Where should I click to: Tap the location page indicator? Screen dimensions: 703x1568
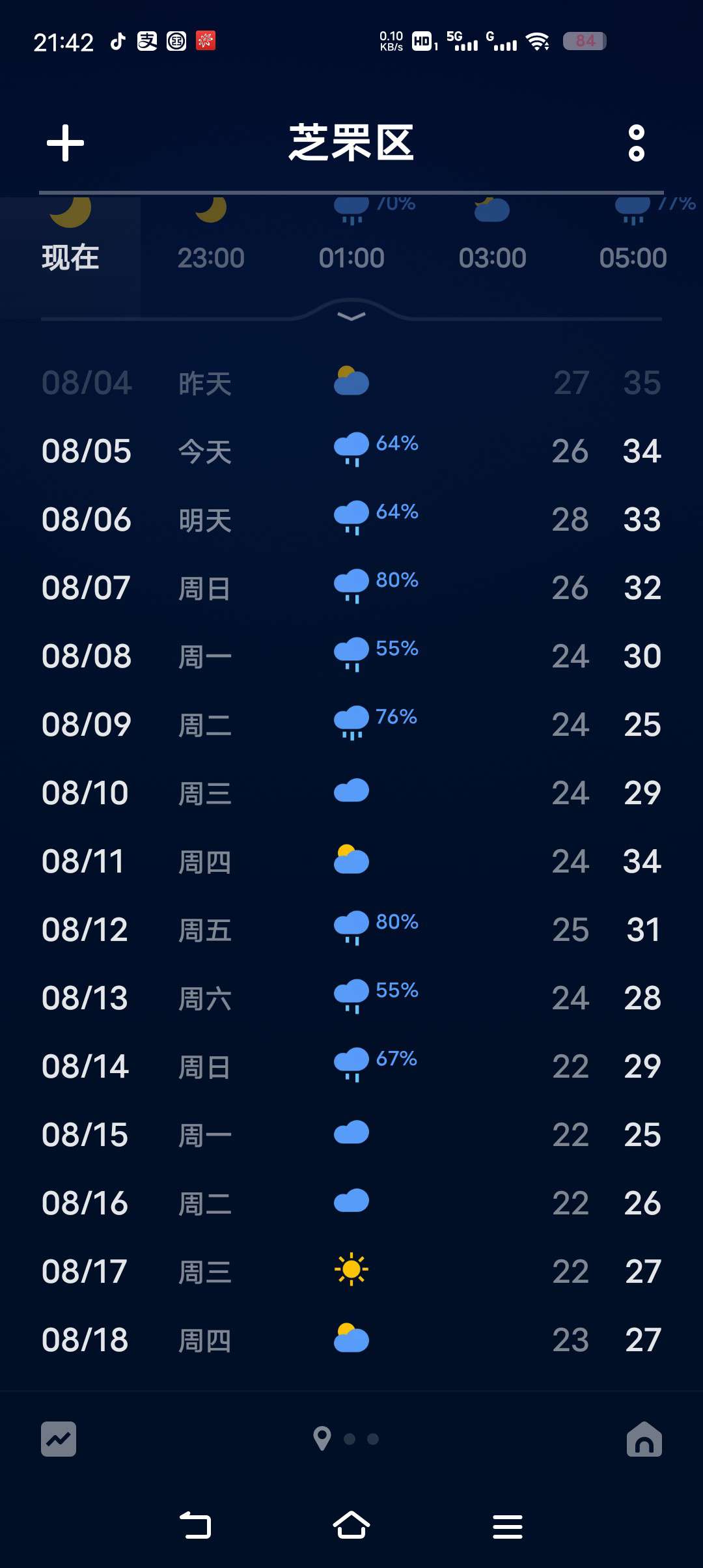click(322, 1438)
